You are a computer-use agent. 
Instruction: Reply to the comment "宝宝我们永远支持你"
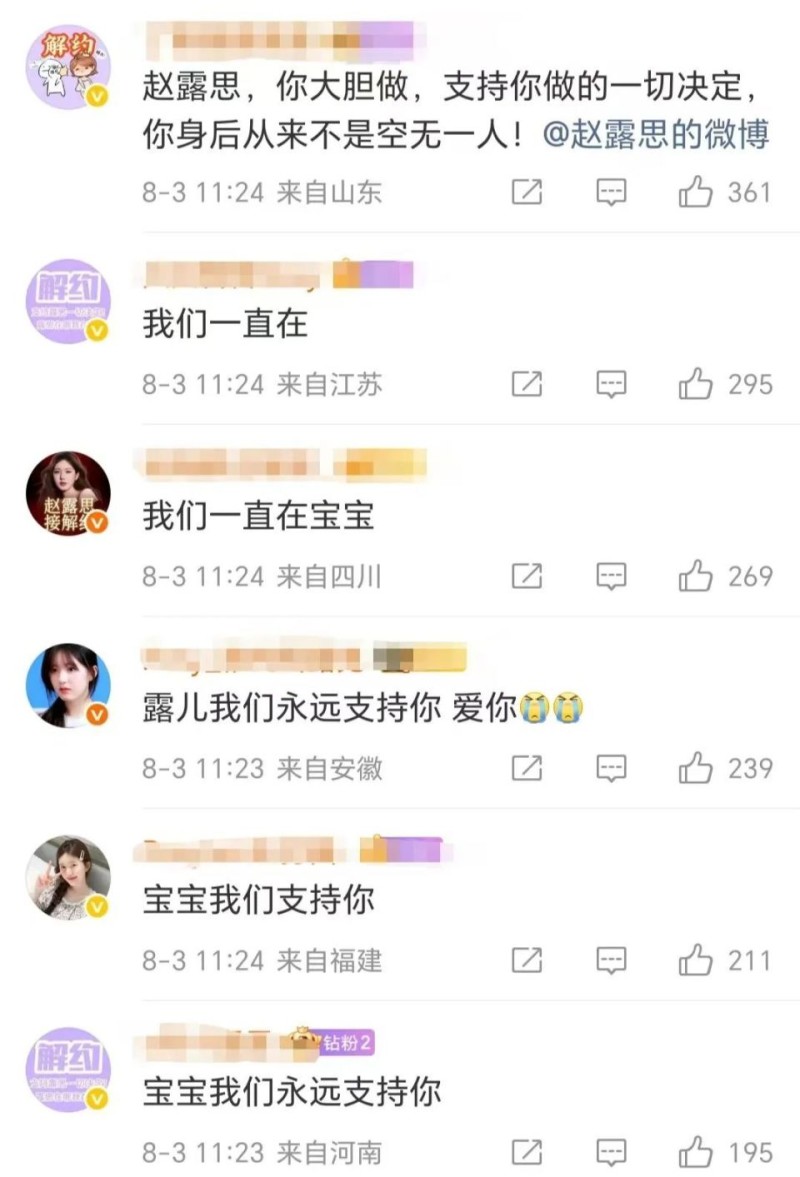(x=612, y=1152)
